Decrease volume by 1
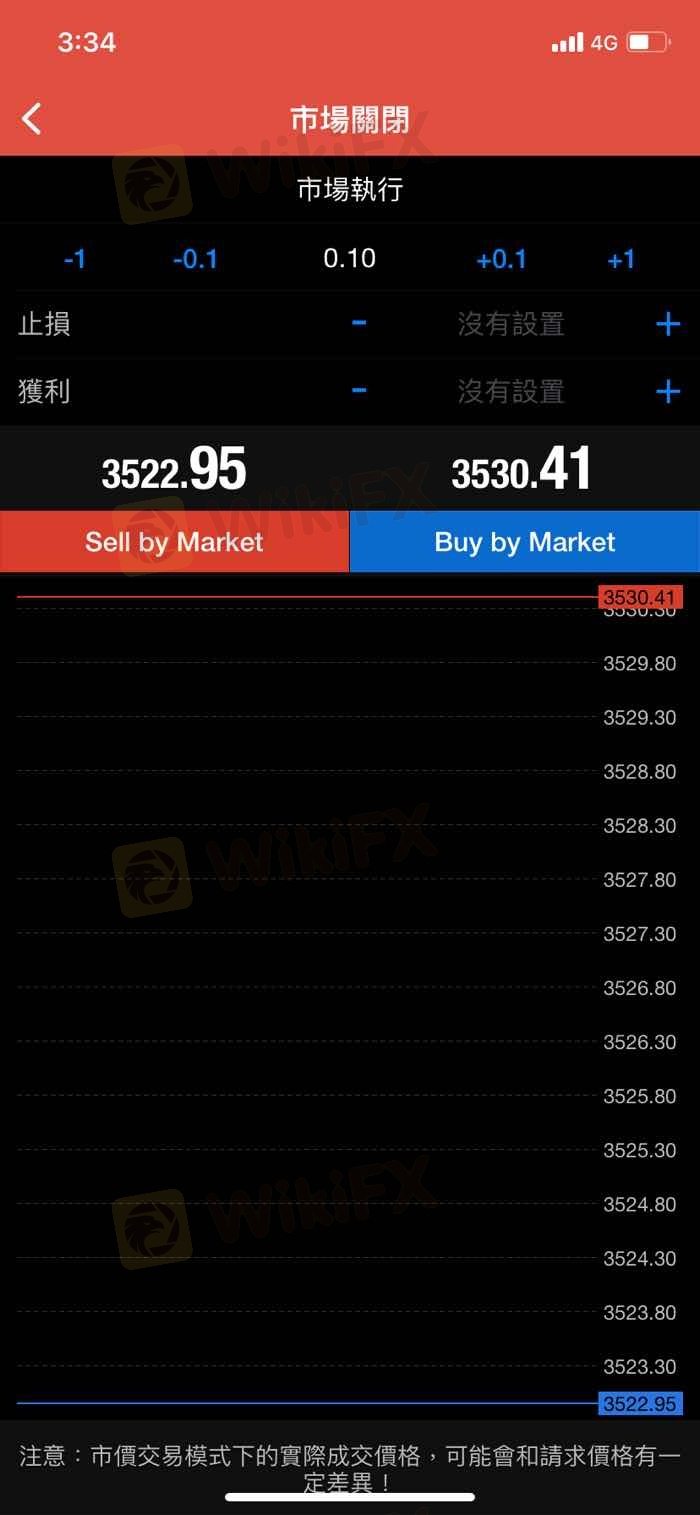Viewport: 700px width, 1515px height. (x=74, y=260)
